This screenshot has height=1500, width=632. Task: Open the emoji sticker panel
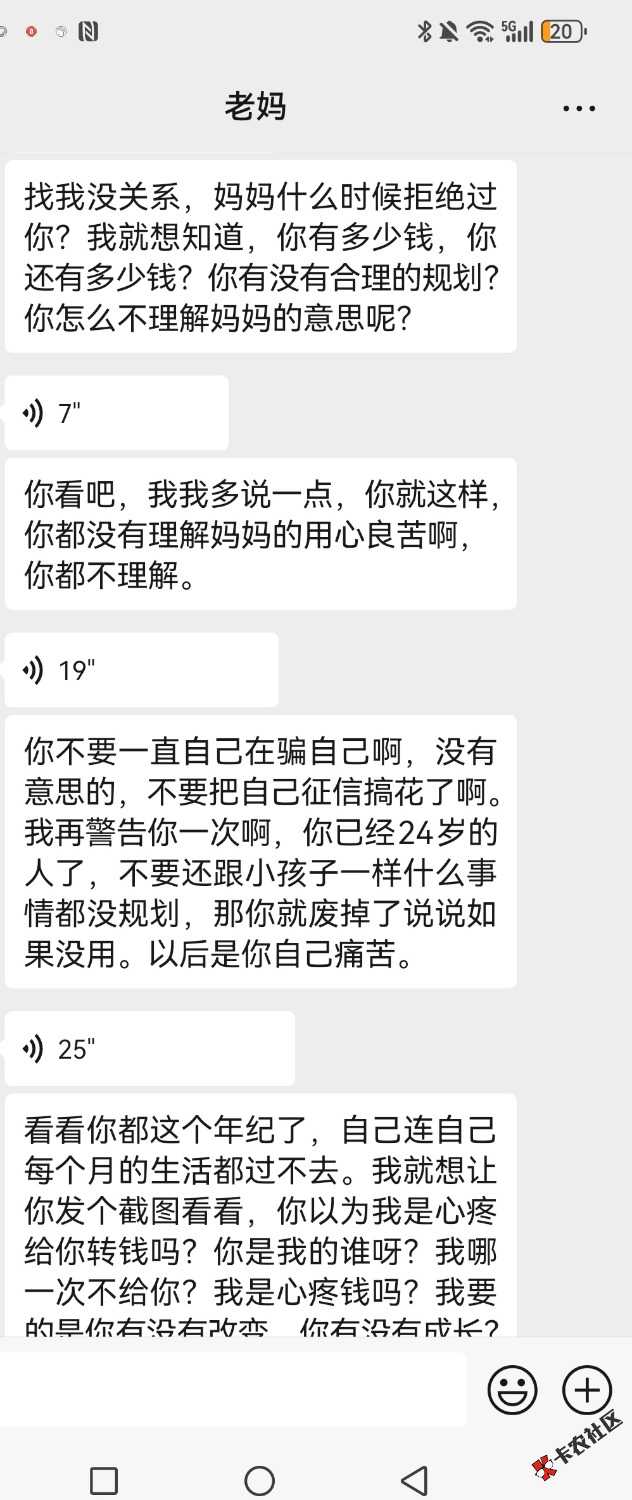pyautogui.click(x=512, y=1389)
